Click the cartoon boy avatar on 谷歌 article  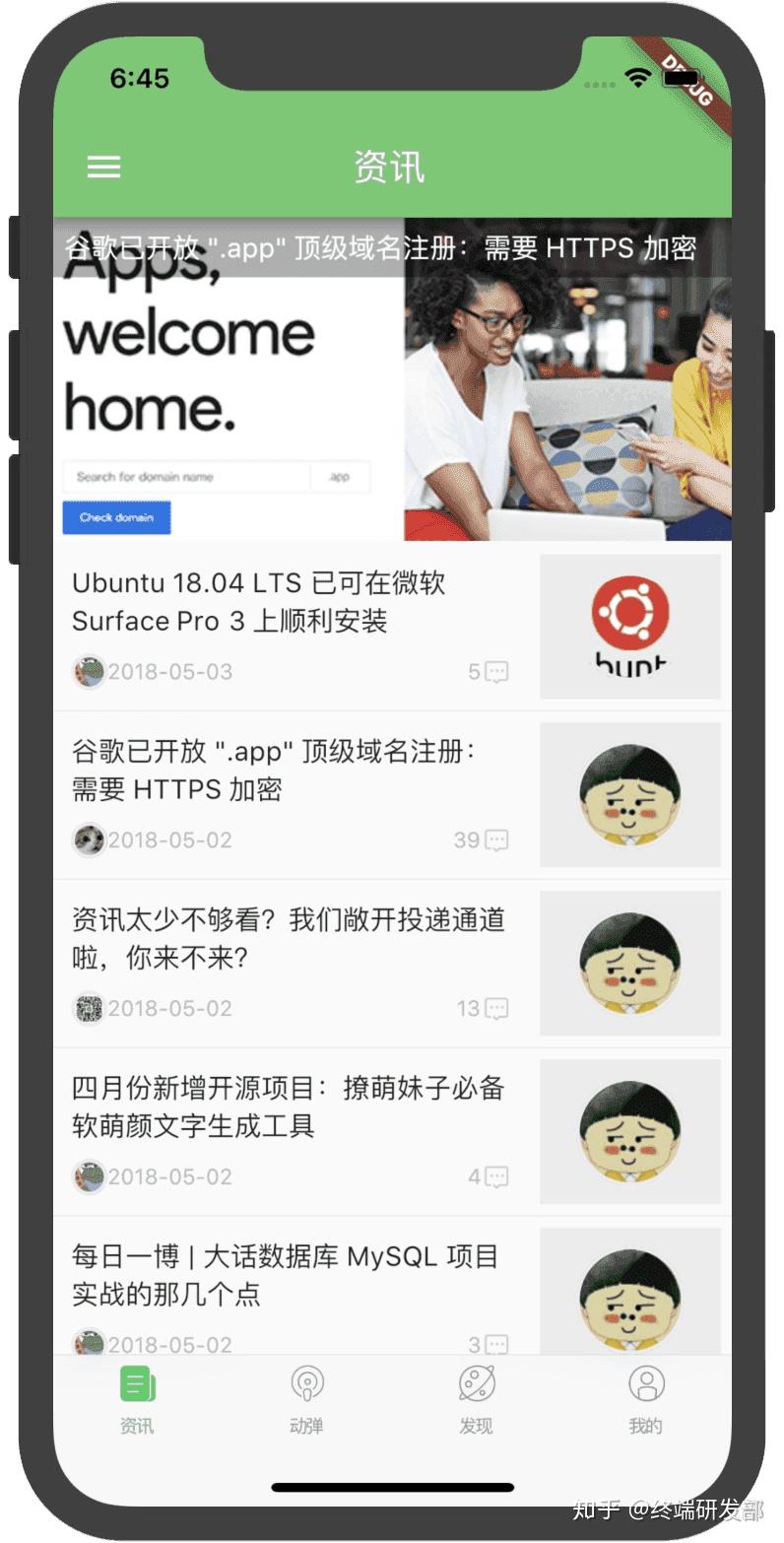(x=630, y=794)
